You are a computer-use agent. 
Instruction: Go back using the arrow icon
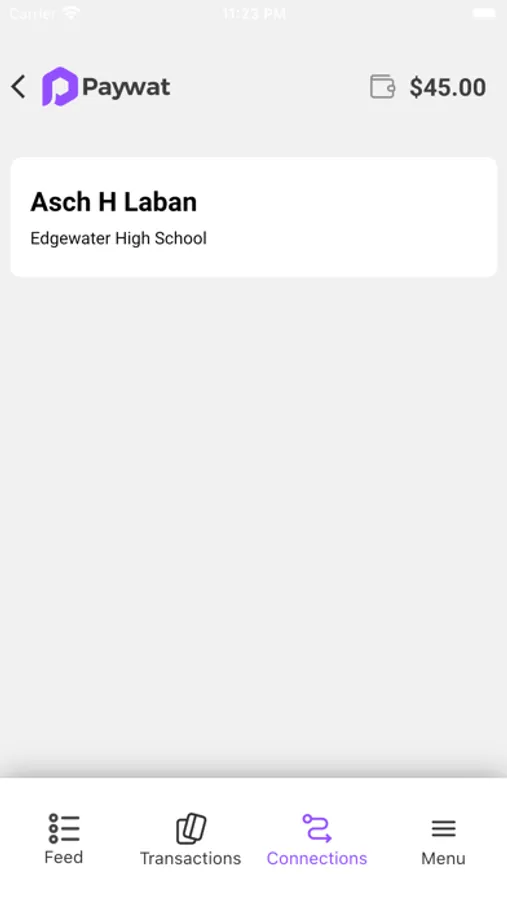tap(18, 87)
